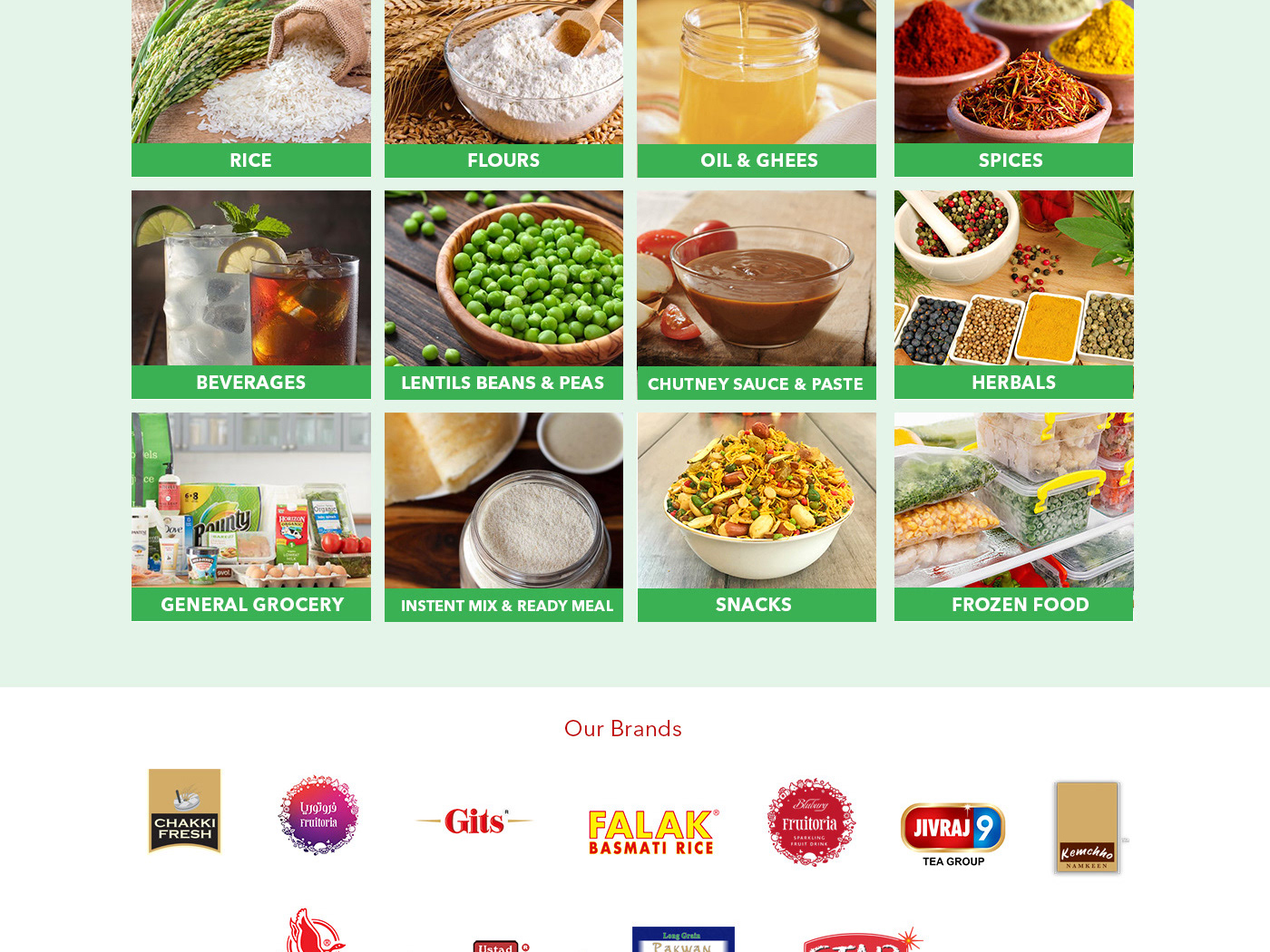Open Falak Basmati Rice brand
Image resolution: width=1270 pixels, height=952 pixels.
pos(653,831)
